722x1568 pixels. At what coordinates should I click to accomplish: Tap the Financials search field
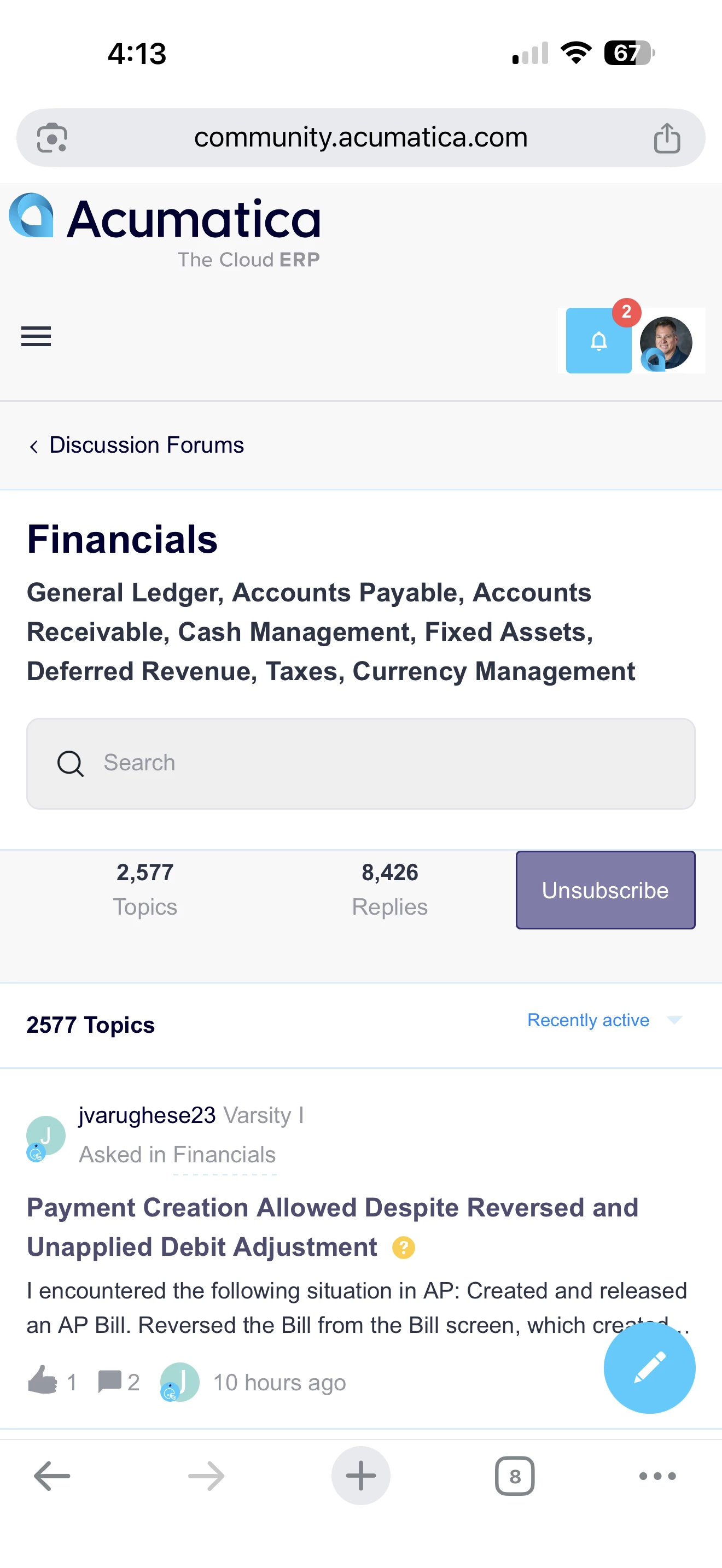[x=360, y=763]
